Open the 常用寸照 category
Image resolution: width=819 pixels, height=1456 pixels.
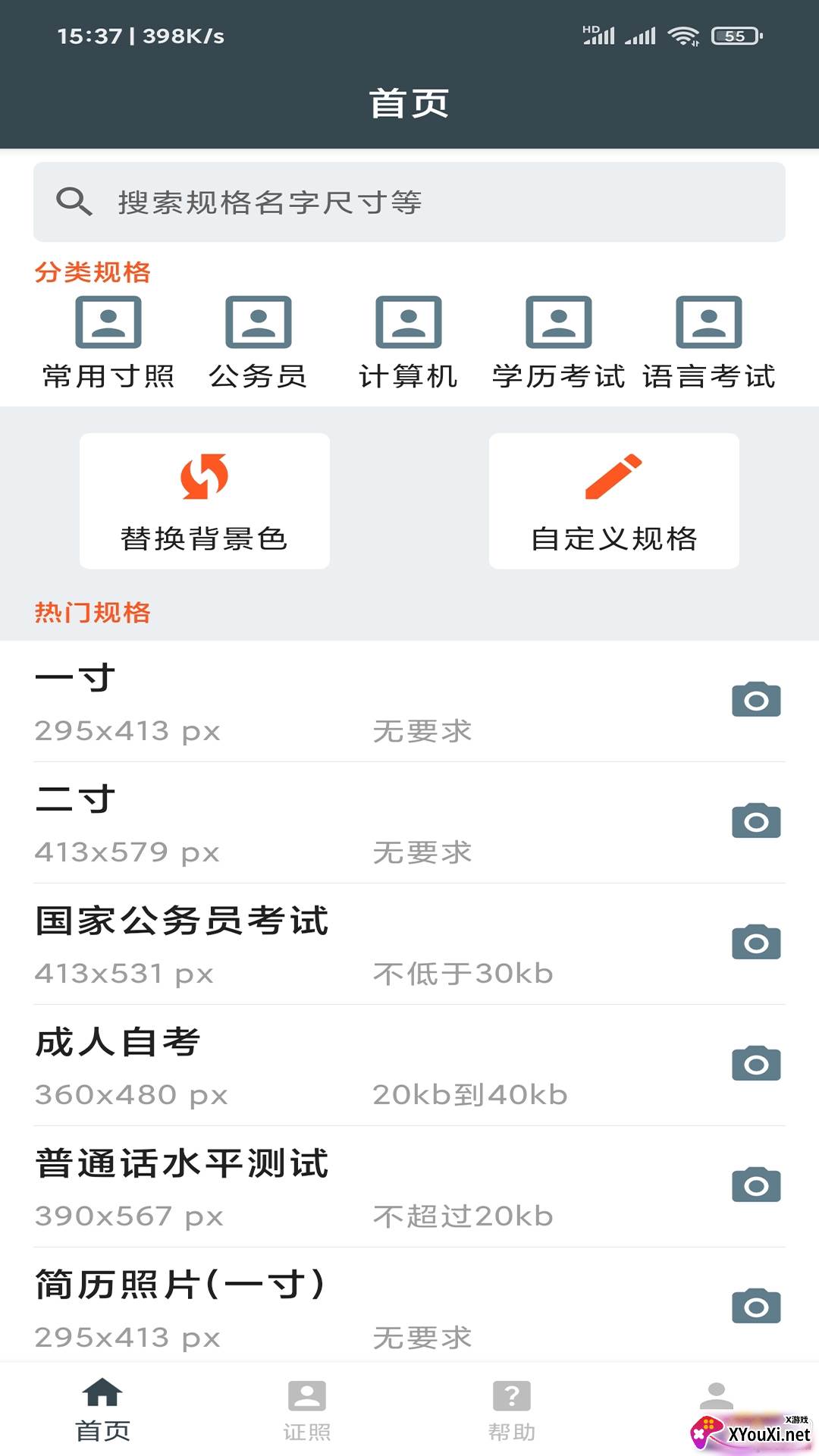(x=108, y=343)
